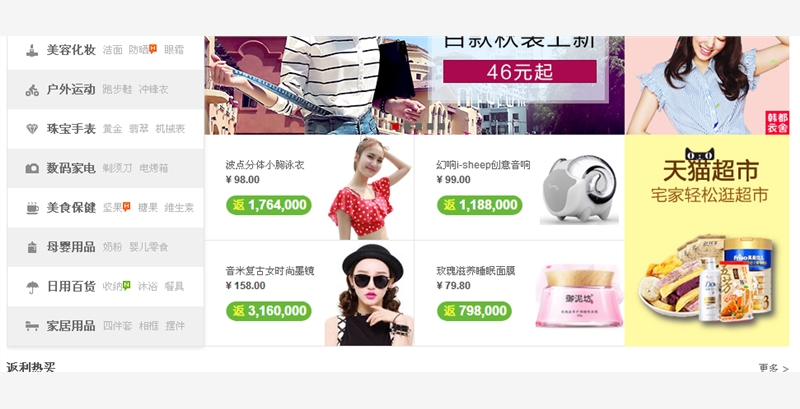
Task: Open the 家居用品 category
Action: click(x=71, y=326)
